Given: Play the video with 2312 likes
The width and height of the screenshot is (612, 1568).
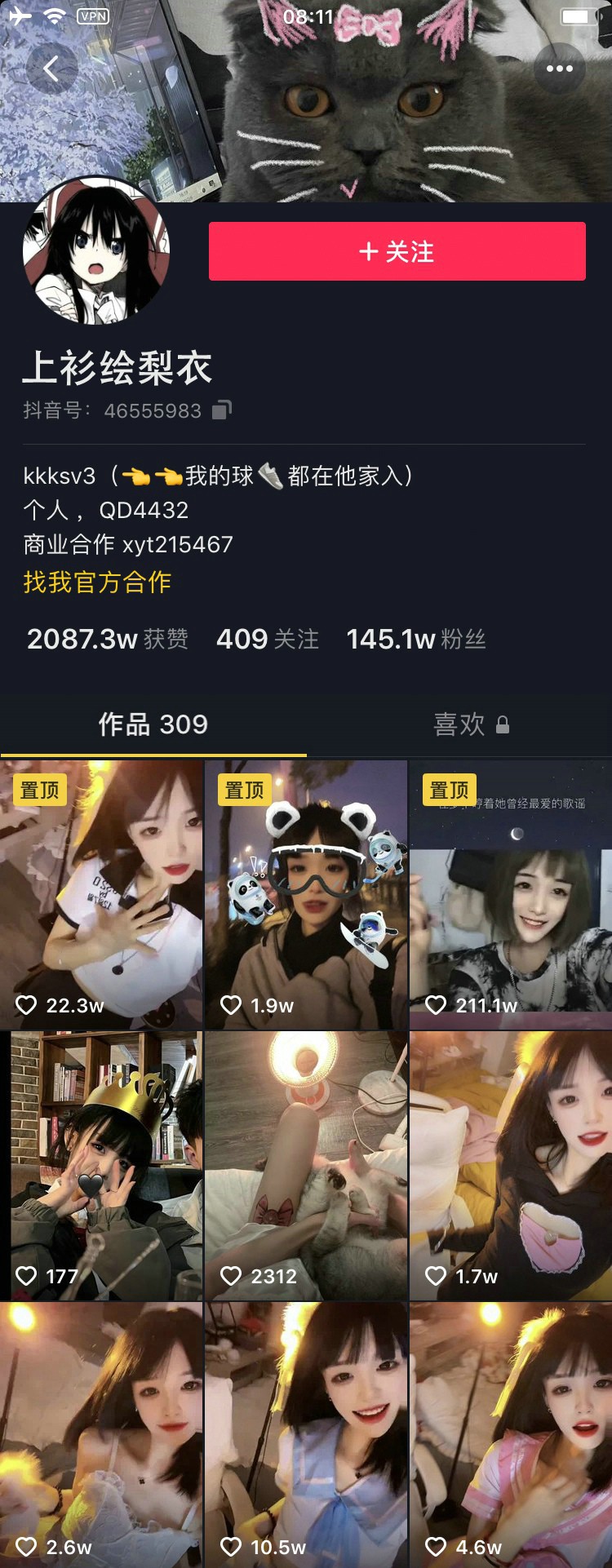Looking at the screenshot, I should click(x=306, y=1165).
